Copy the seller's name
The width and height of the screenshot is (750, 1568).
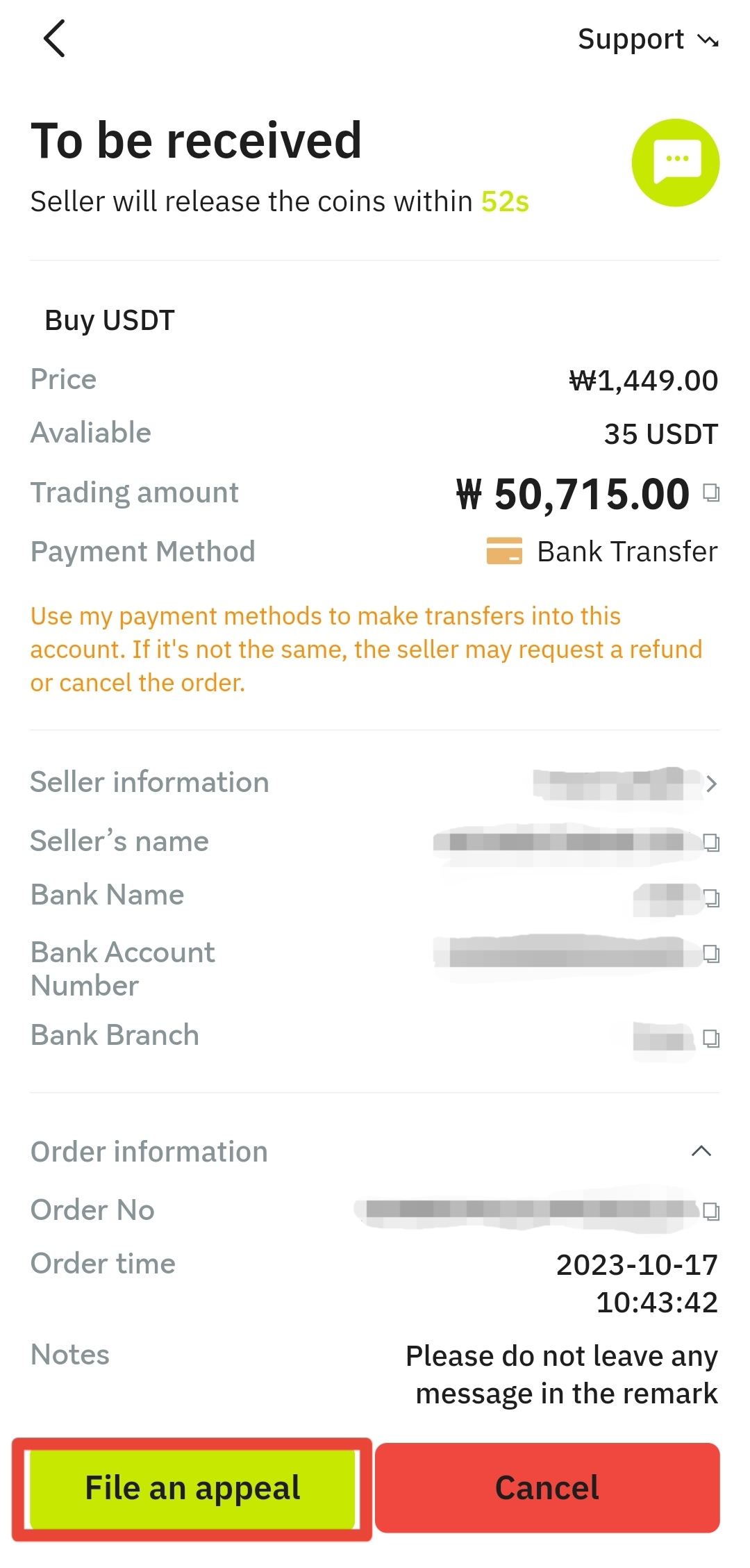(x=711, y=843)
